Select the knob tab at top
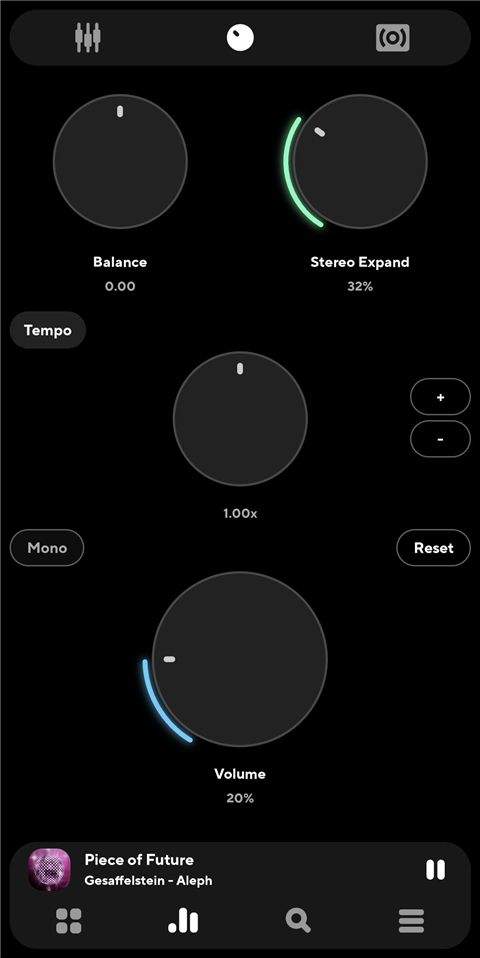Image resolution: width=480 pixels, height=958 pixels. tap(240, 38)
